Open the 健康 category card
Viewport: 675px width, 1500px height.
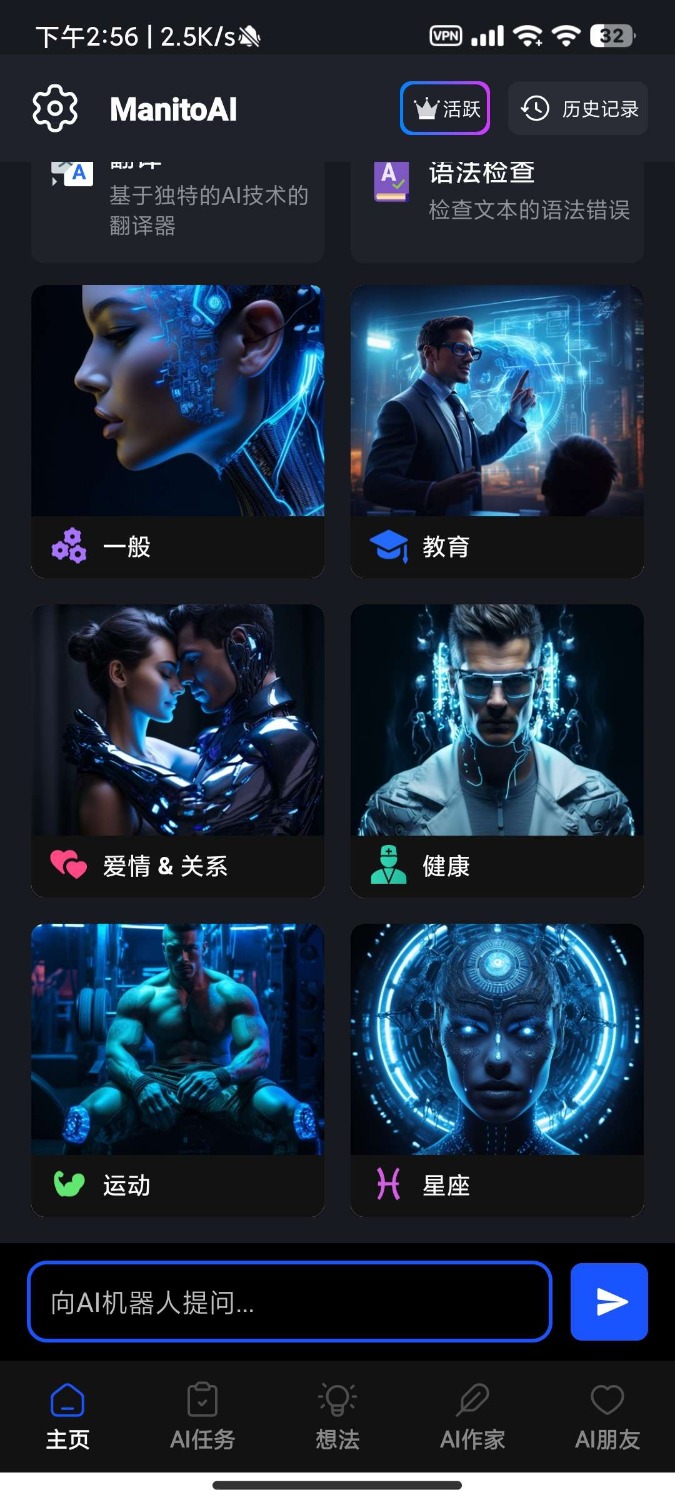[497, 750]
